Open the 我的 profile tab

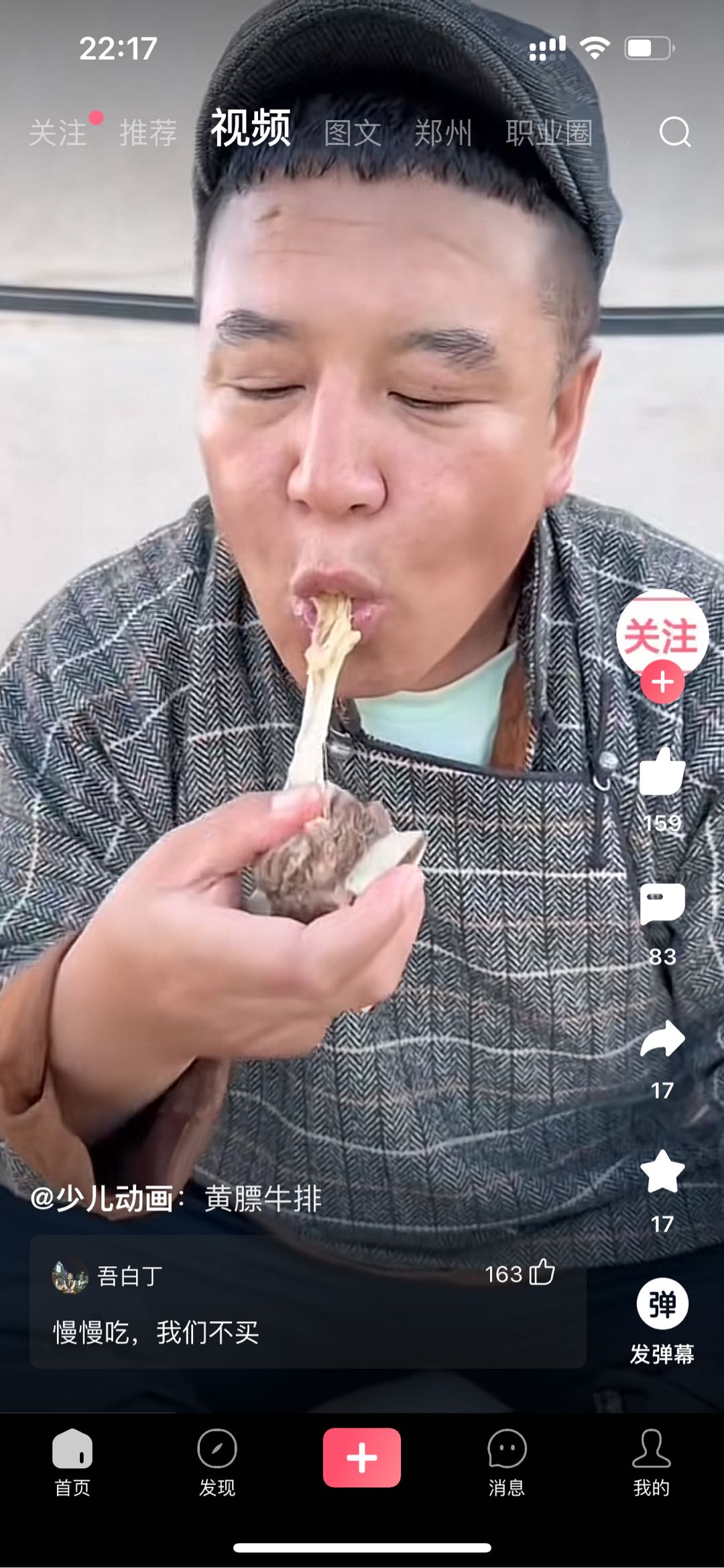tap(652, 1462)
